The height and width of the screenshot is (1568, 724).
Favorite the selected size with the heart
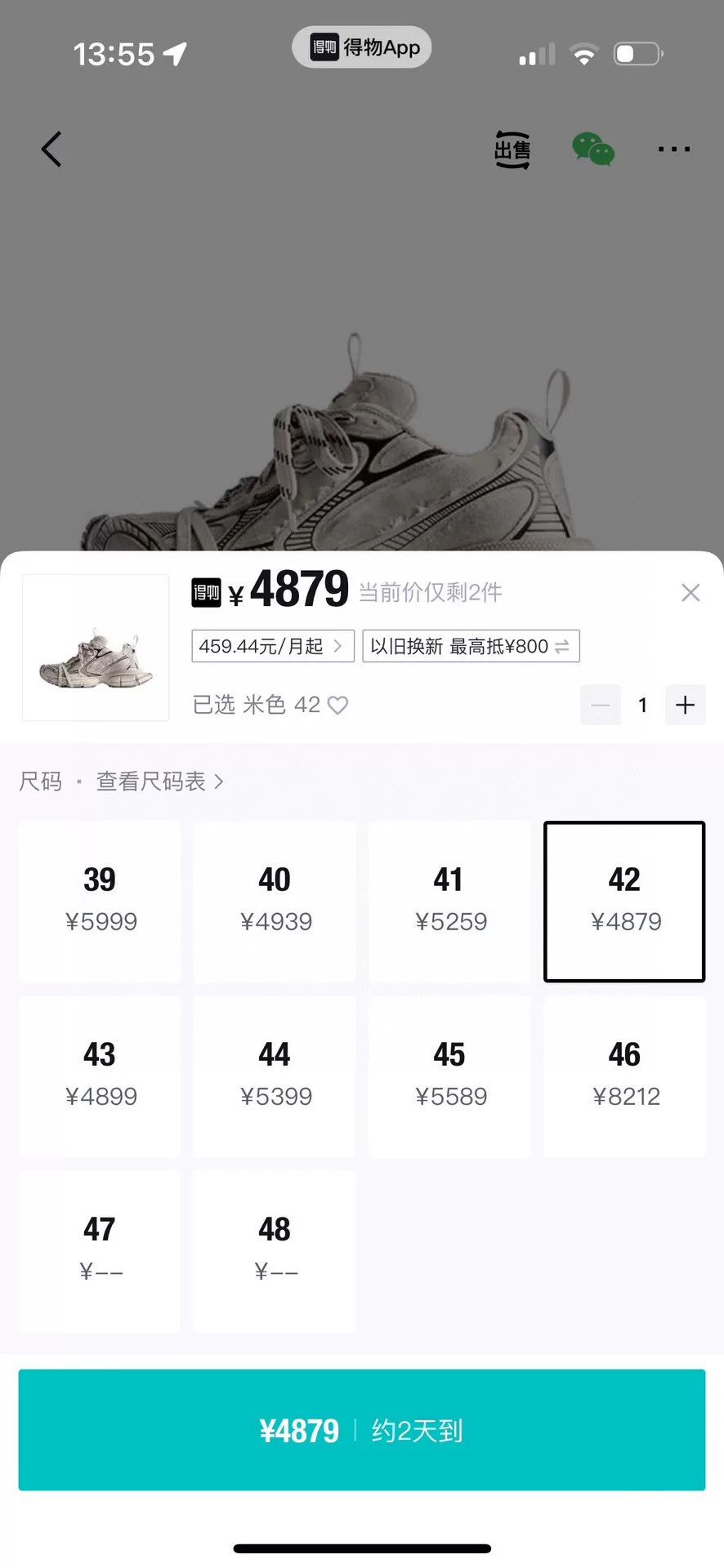[x=337, y=705]
